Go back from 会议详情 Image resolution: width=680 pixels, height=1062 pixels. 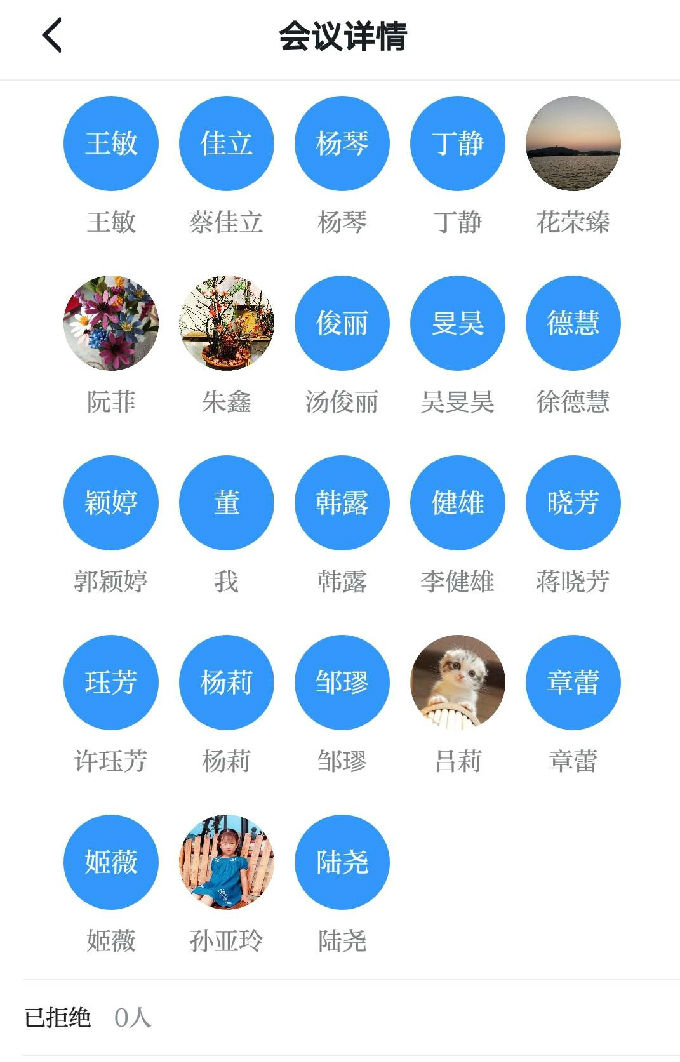[x=52, y=37]
